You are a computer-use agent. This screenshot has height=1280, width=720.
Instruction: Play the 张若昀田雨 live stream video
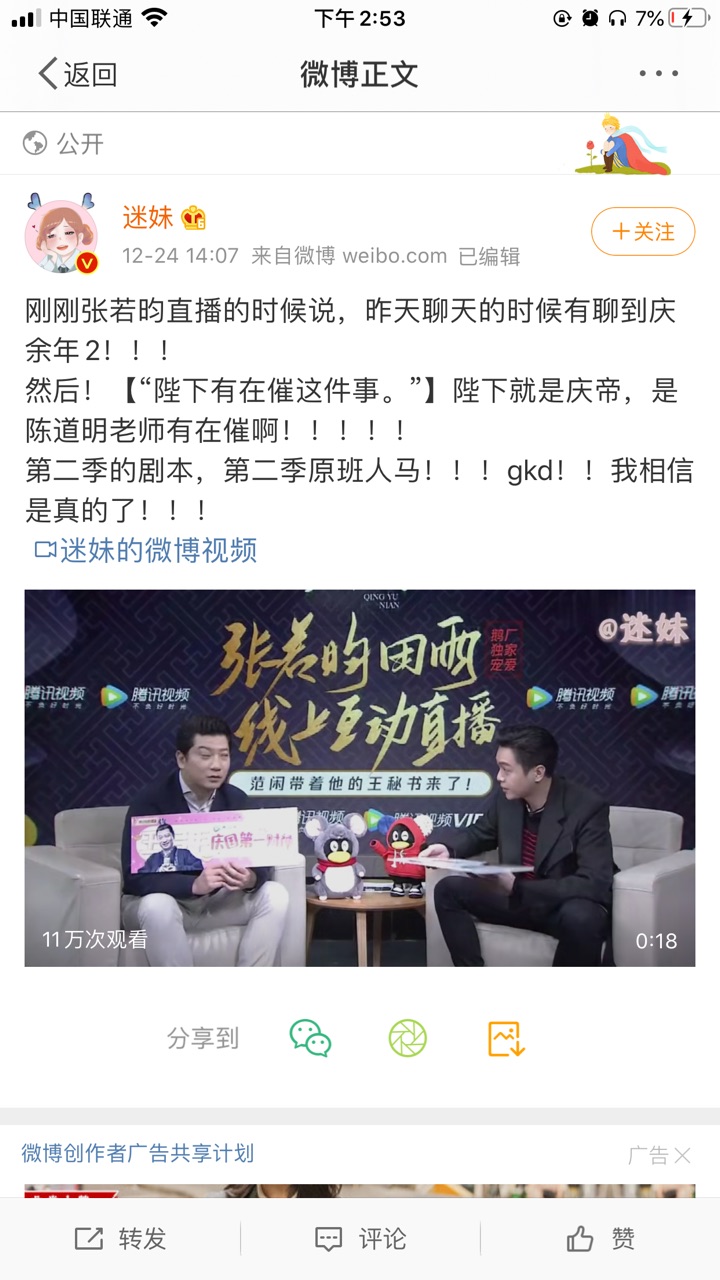tap(360, 778)
